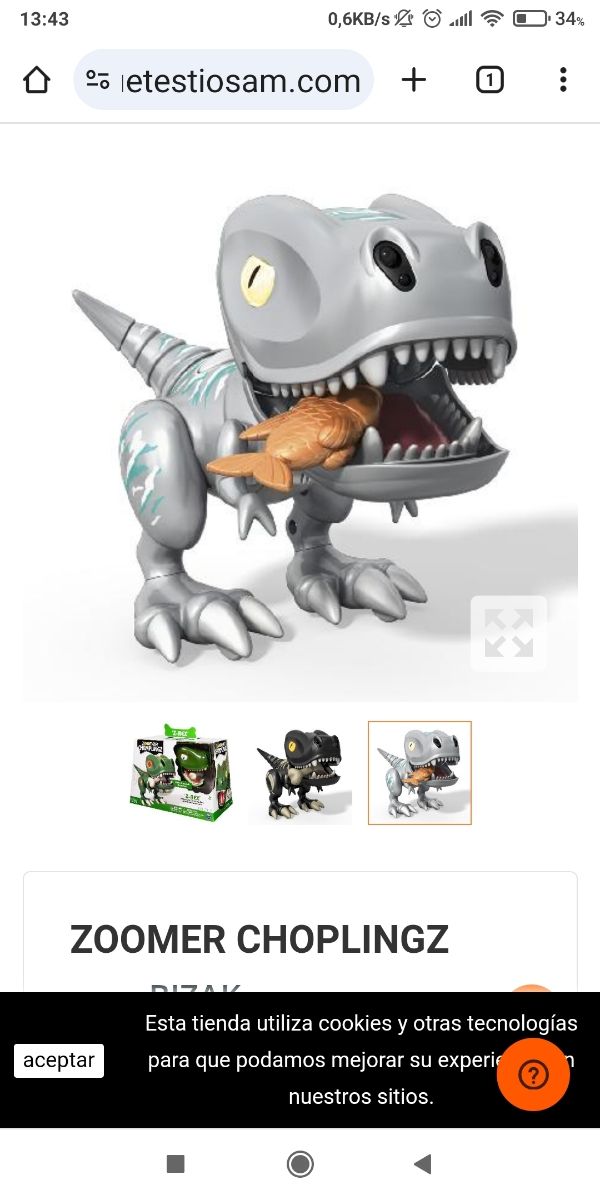Open Chrome's three-dot overflow menu

point(563,80)
